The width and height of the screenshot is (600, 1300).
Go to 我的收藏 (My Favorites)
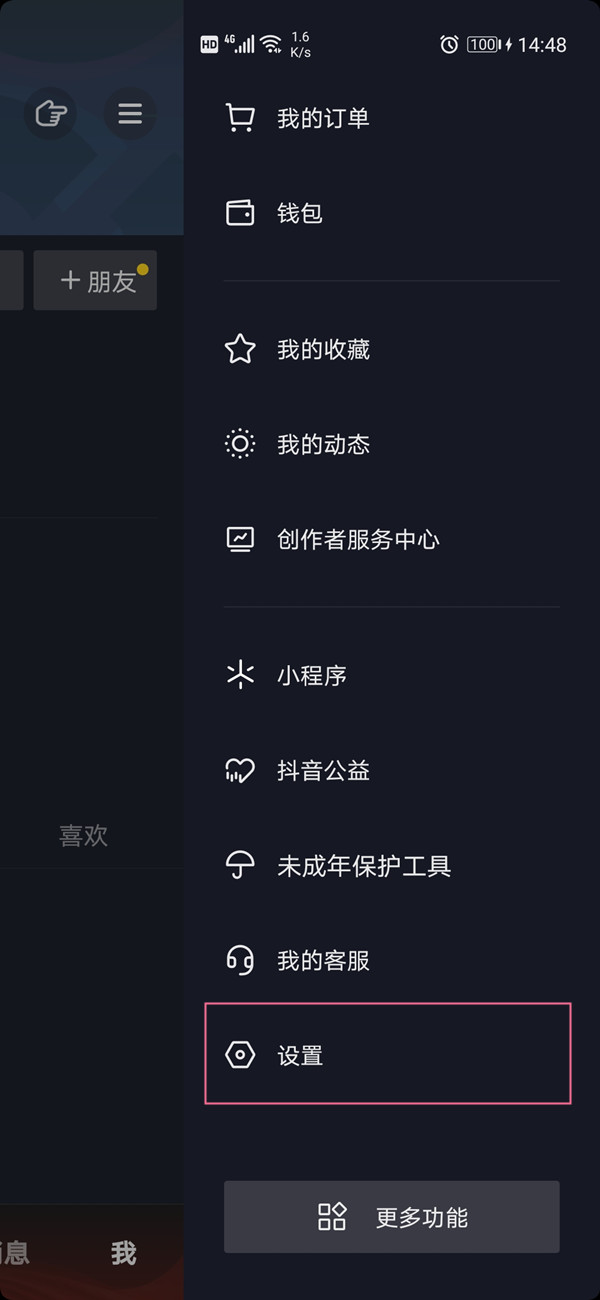[x=322, y=349]
